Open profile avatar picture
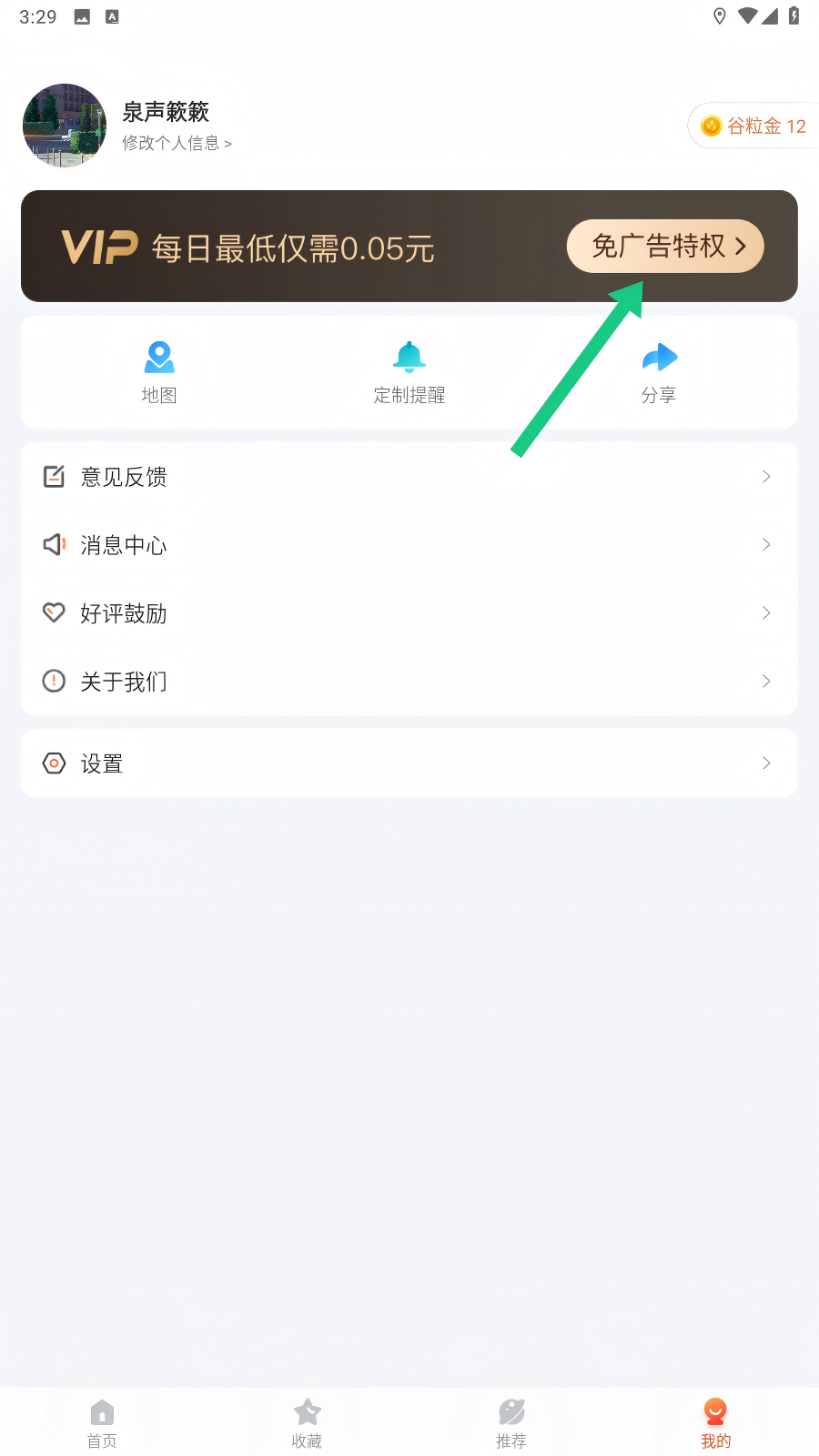 point(65,126)
